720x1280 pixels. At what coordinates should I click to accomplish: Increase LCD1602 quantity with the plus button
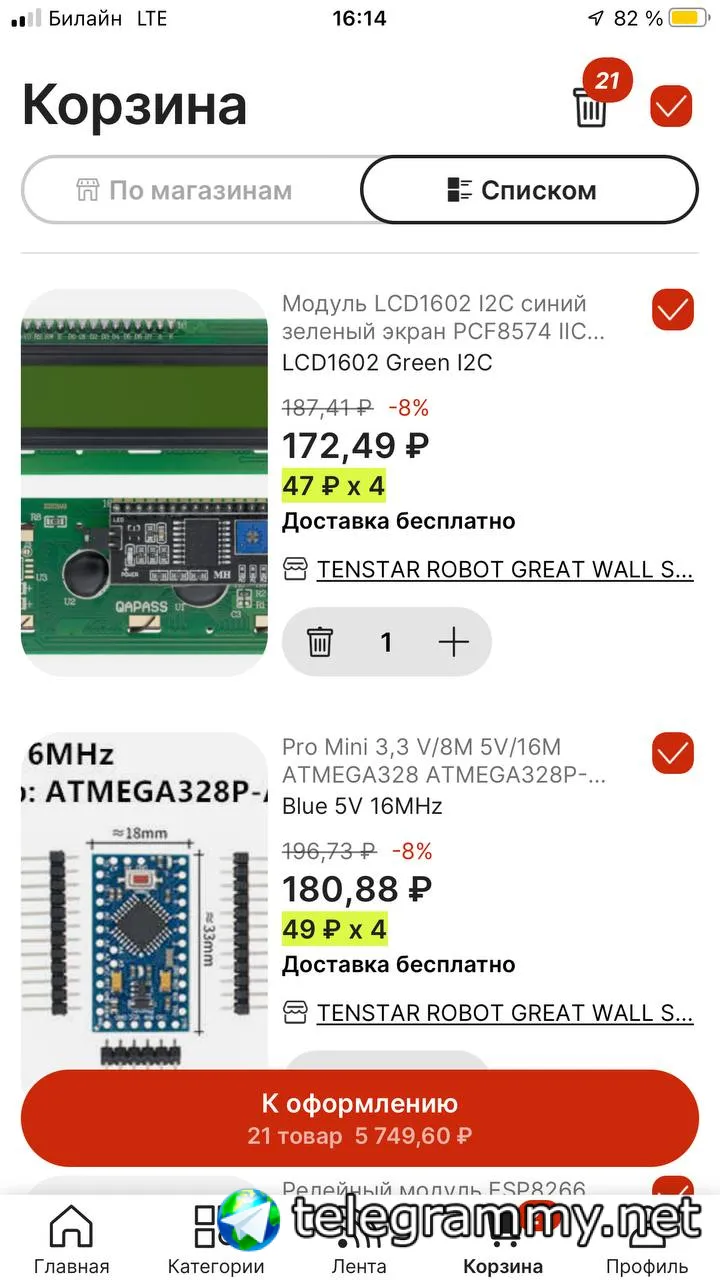(x=454, y=642)
